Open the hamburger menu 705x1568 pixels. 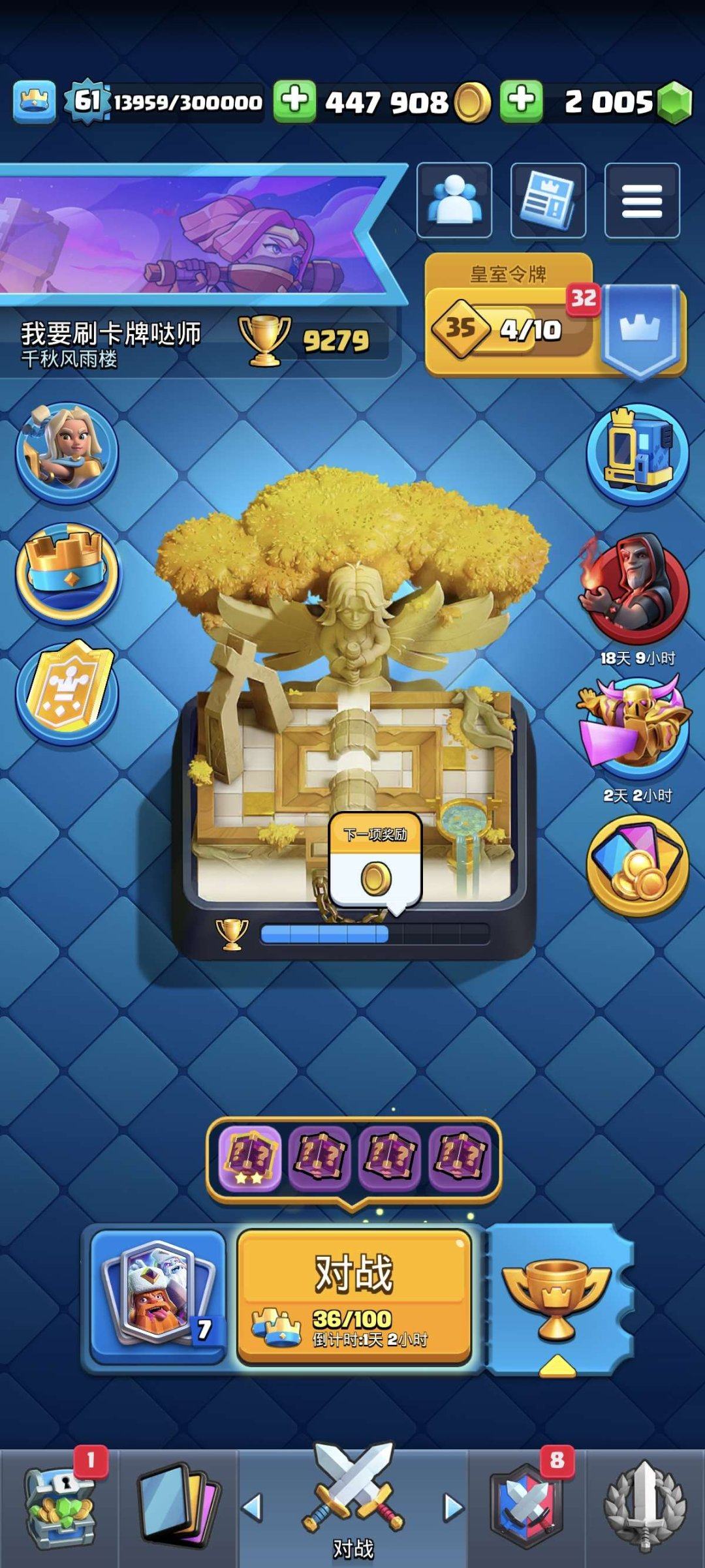[642, 200]
